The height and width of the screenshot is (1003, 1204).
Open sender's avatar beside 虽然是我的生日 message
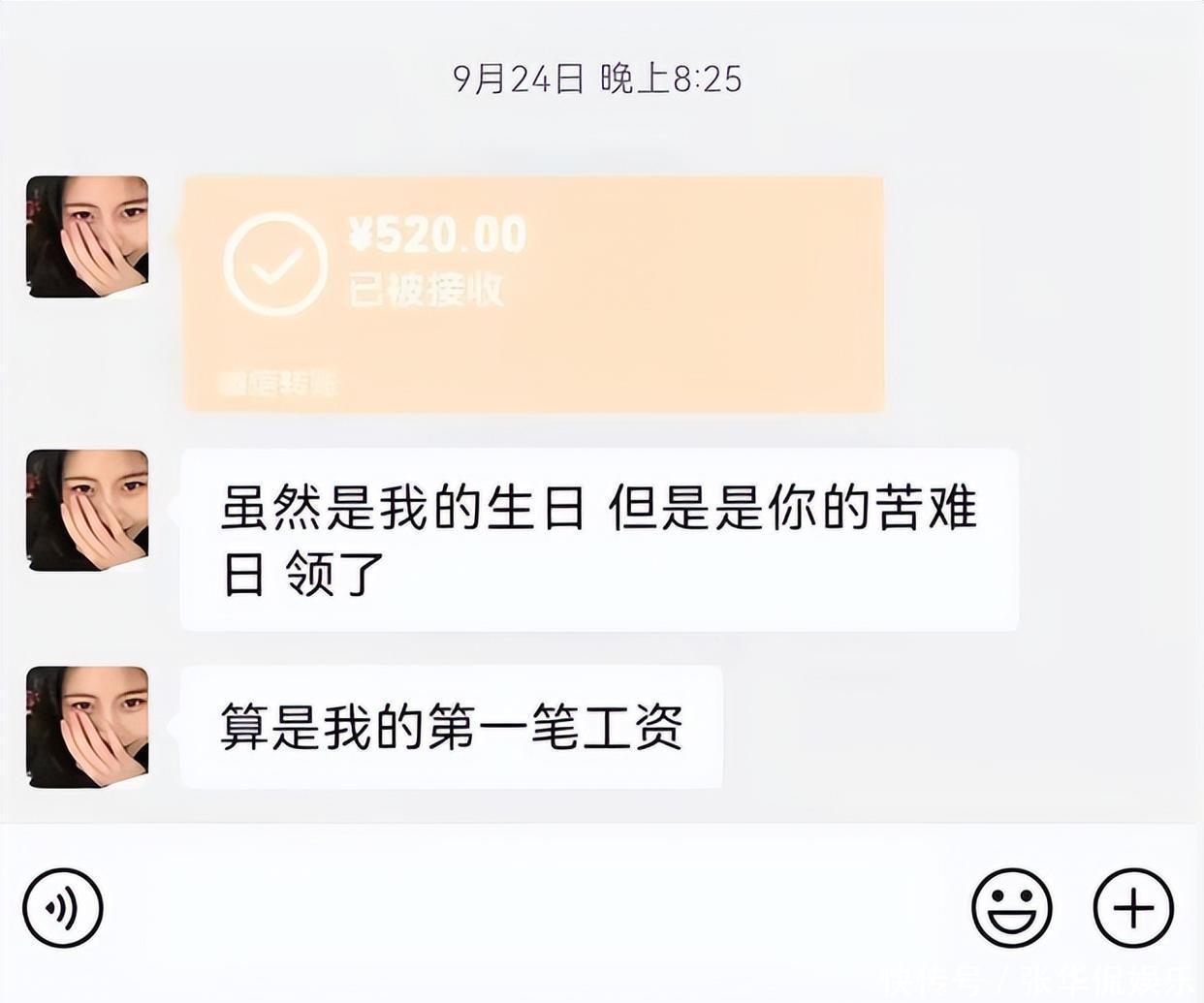click(87, 511)
